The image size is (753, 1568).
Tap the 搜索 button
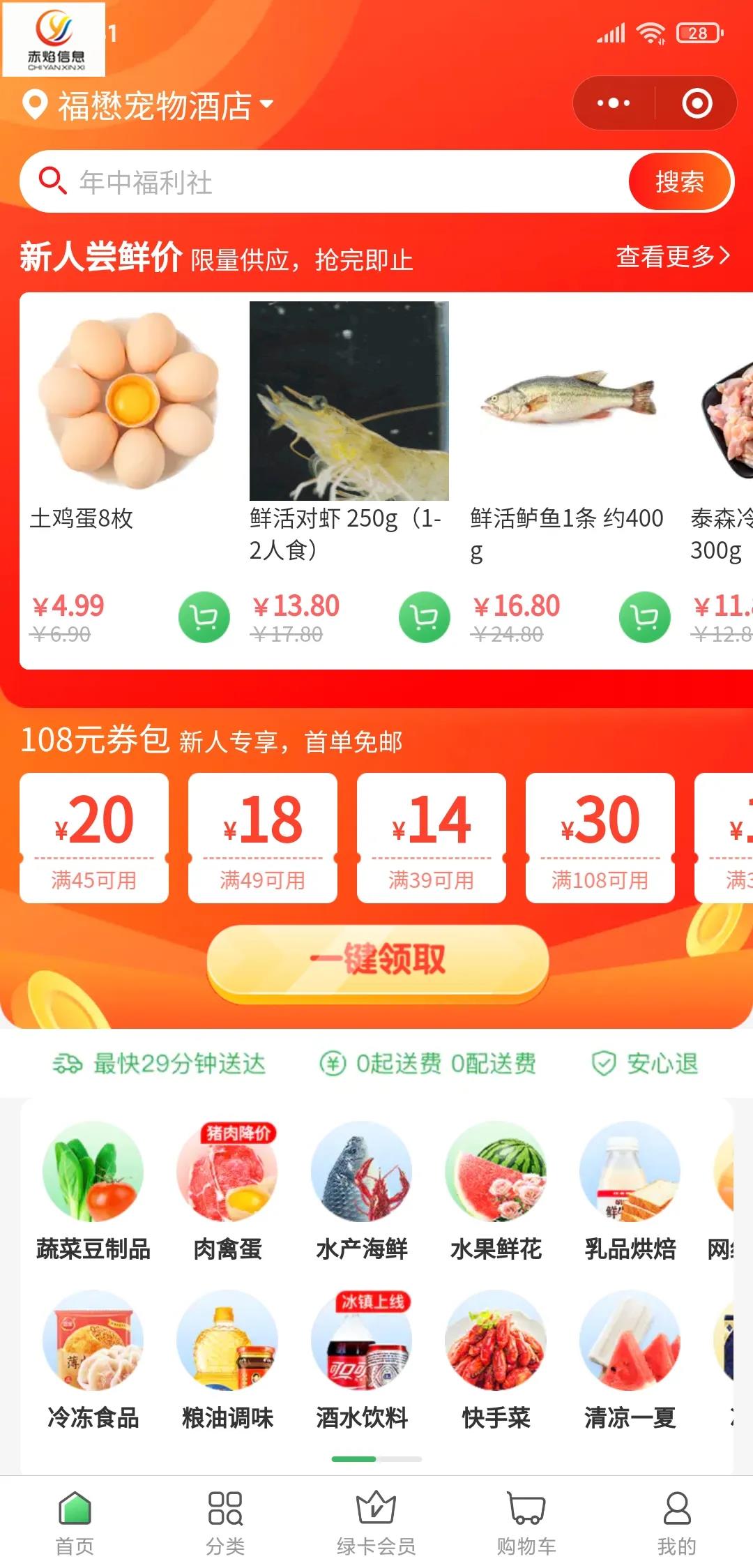tap(680, 182)
